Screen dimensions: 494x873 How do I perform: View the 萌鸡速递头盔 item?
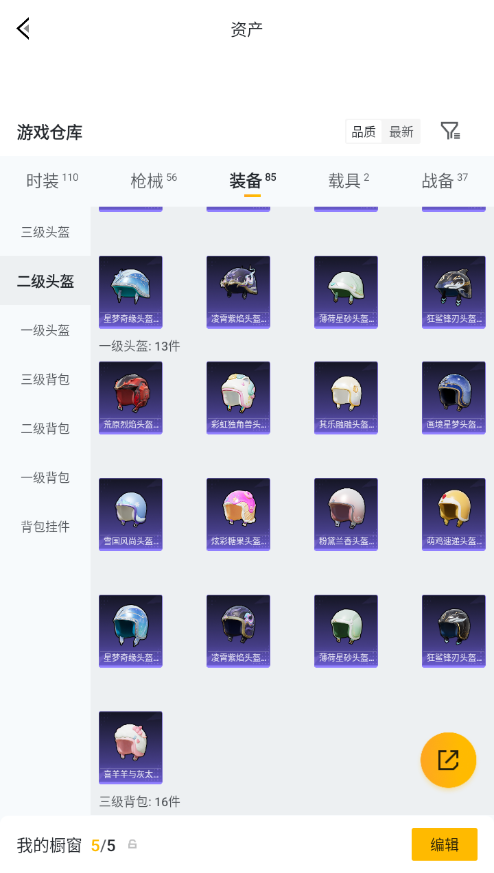point(453,514)
